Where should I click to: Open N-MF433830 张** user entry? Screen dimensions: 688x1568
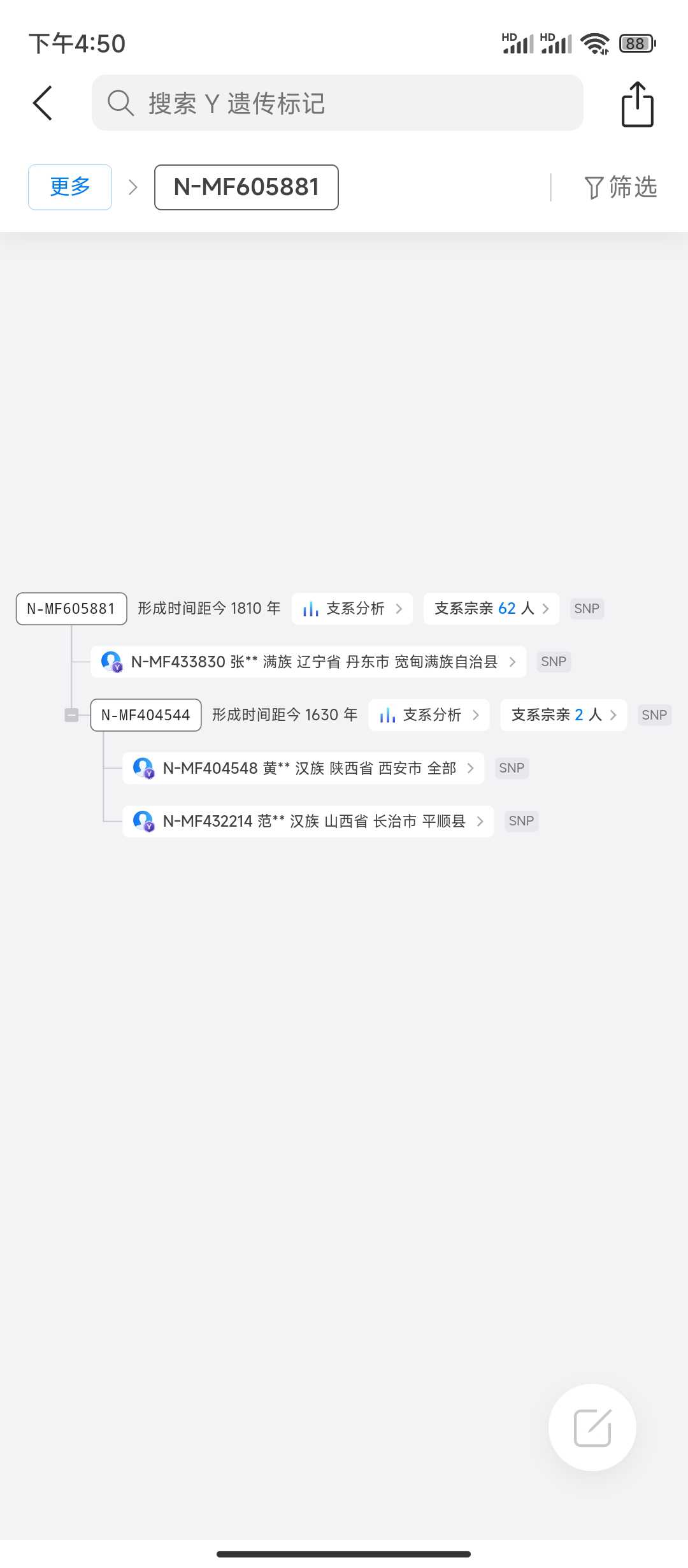(x=308, y=662)
